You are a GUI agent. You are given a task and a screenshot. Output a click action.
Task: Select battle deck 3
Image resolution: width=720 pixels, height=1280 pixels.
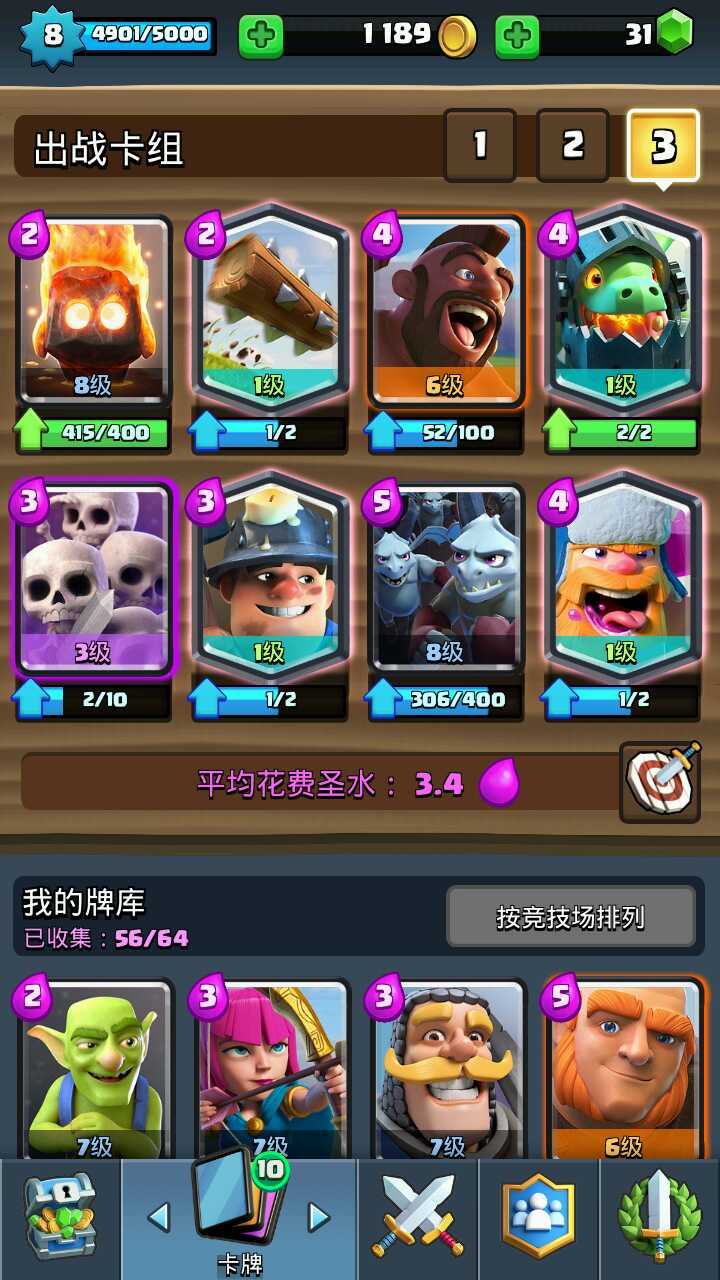click(663, 146)
